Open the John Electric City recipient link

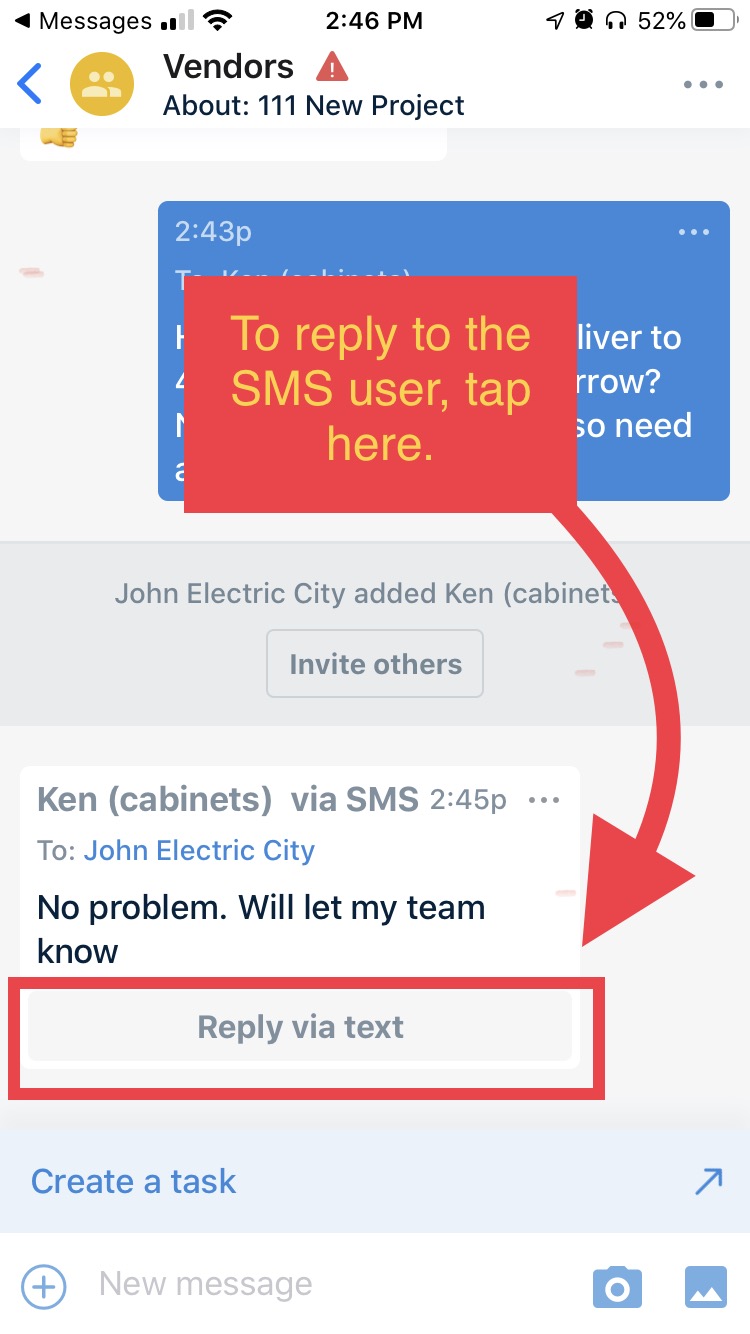coord(199,851)
